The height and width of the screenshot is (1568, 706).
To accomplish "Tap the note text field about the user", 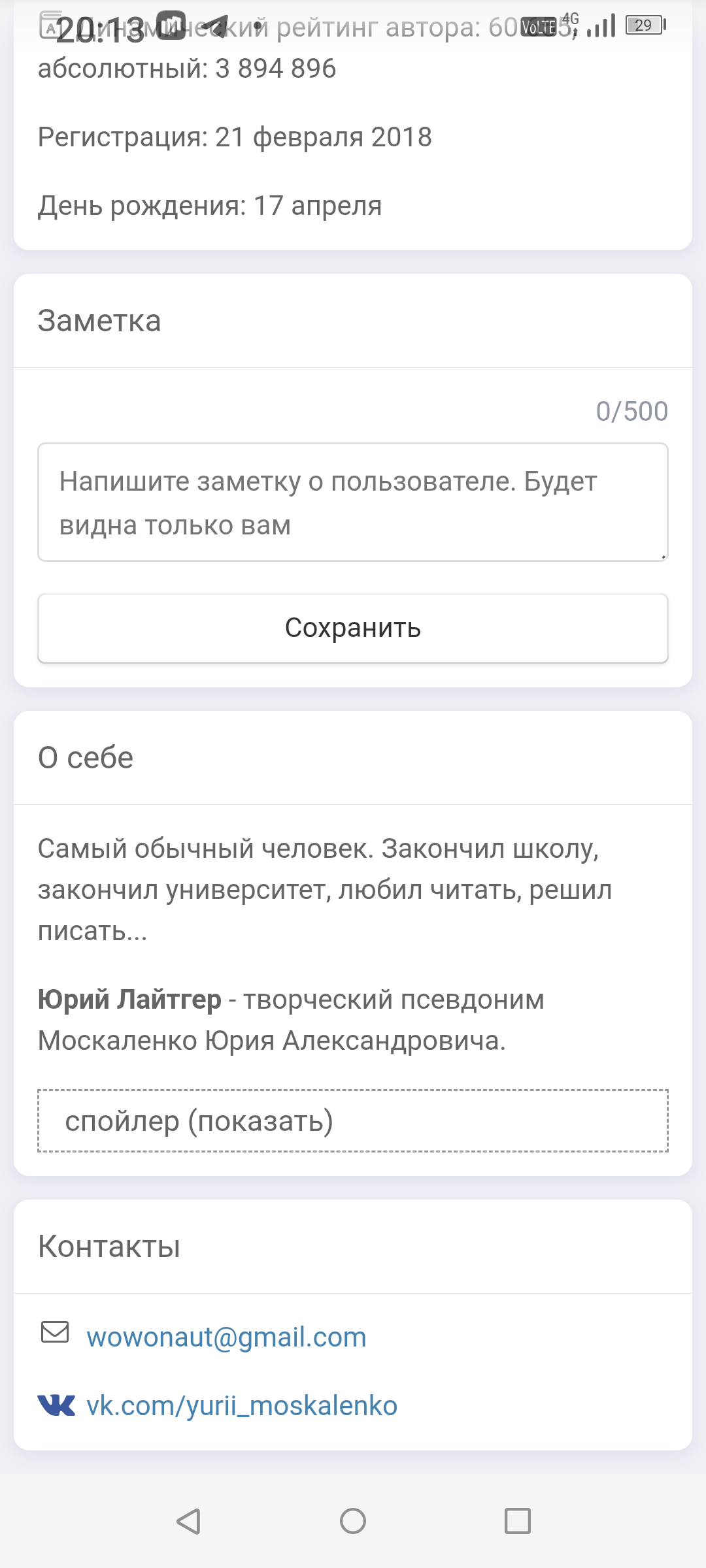I will pos(353,502).
